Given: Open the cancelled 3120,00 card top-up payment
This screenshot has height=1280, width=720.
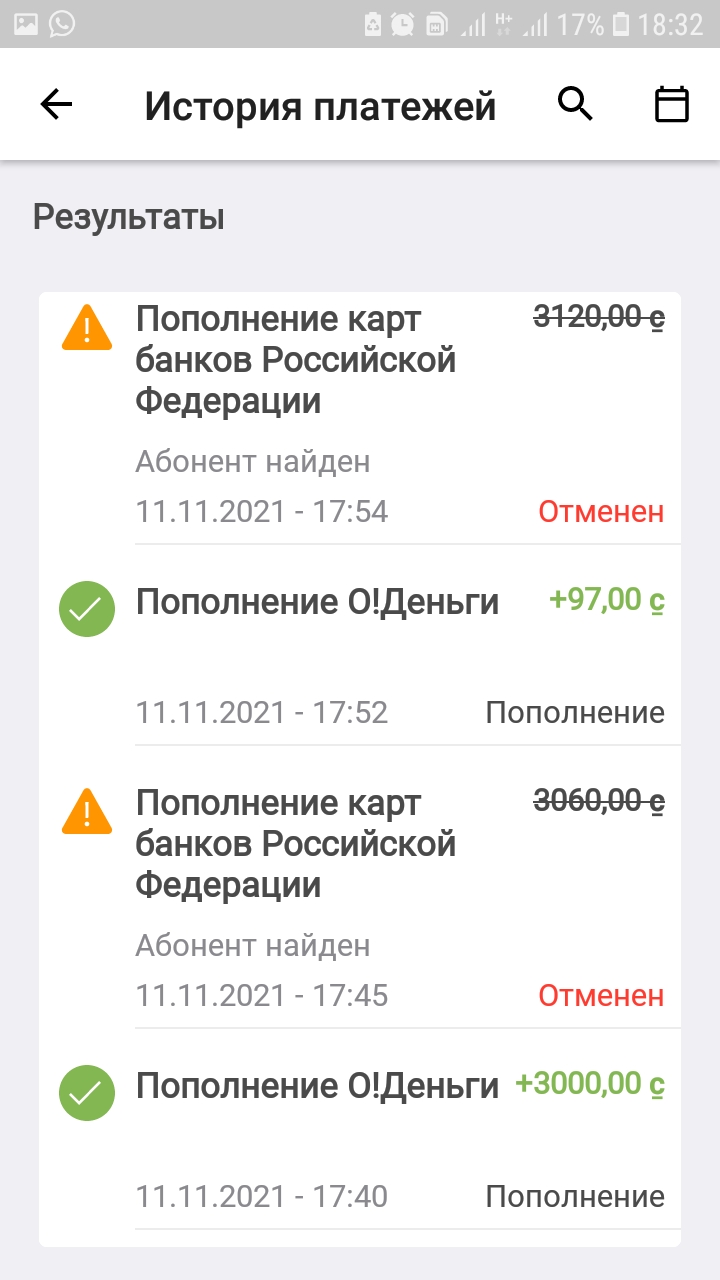Looking at the screenshot, I should point(360,419).
